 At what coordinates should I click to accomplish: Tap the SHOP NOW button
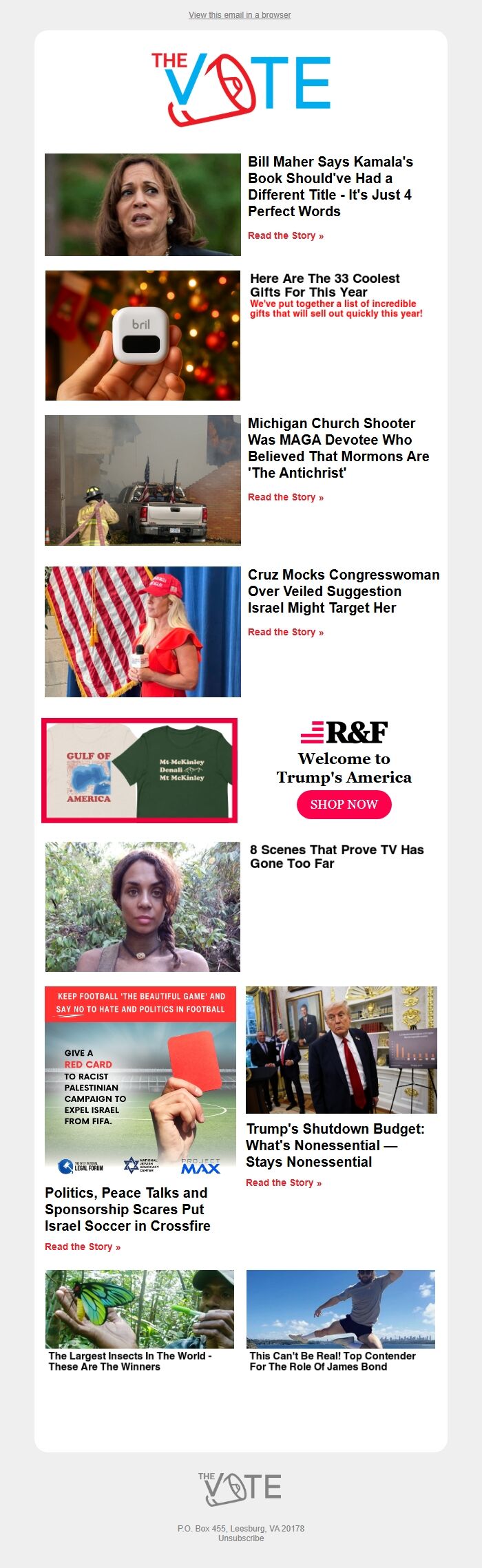click(x=344, y=804)
